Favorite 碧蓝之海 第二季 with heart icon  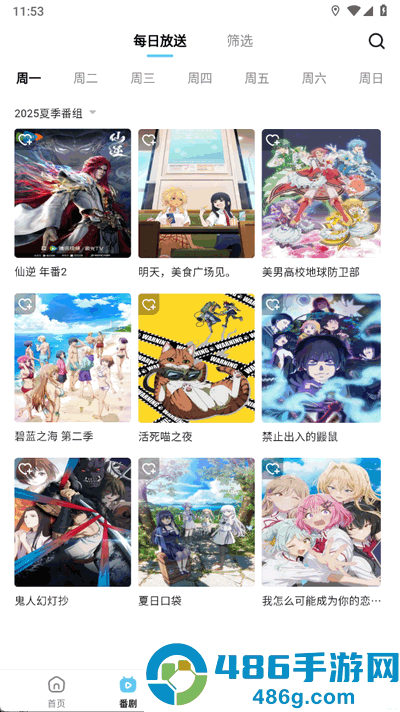pos(25,304)
